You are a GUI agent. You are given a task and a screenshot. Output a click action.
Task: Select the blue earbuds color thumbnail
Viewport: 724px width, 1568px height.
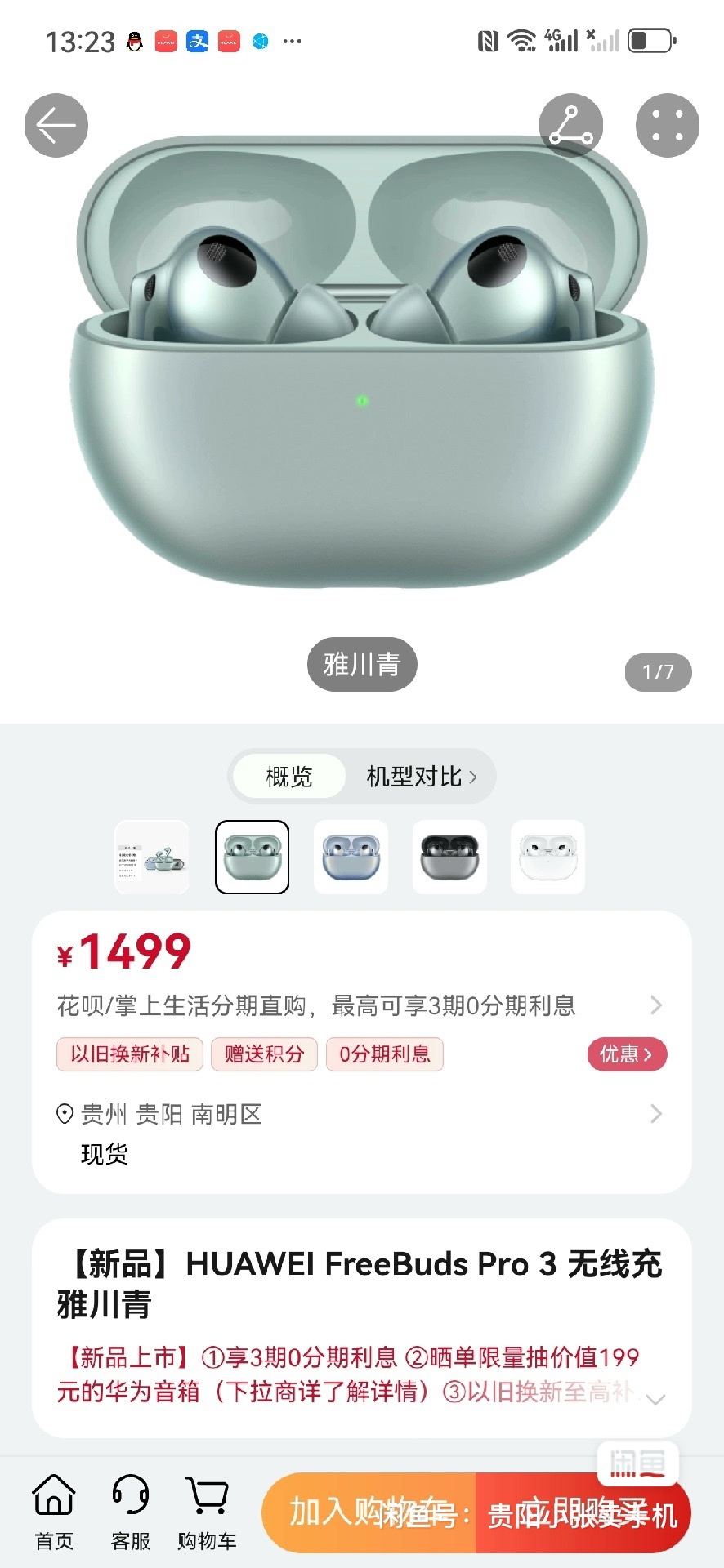(x=351, y=857)
